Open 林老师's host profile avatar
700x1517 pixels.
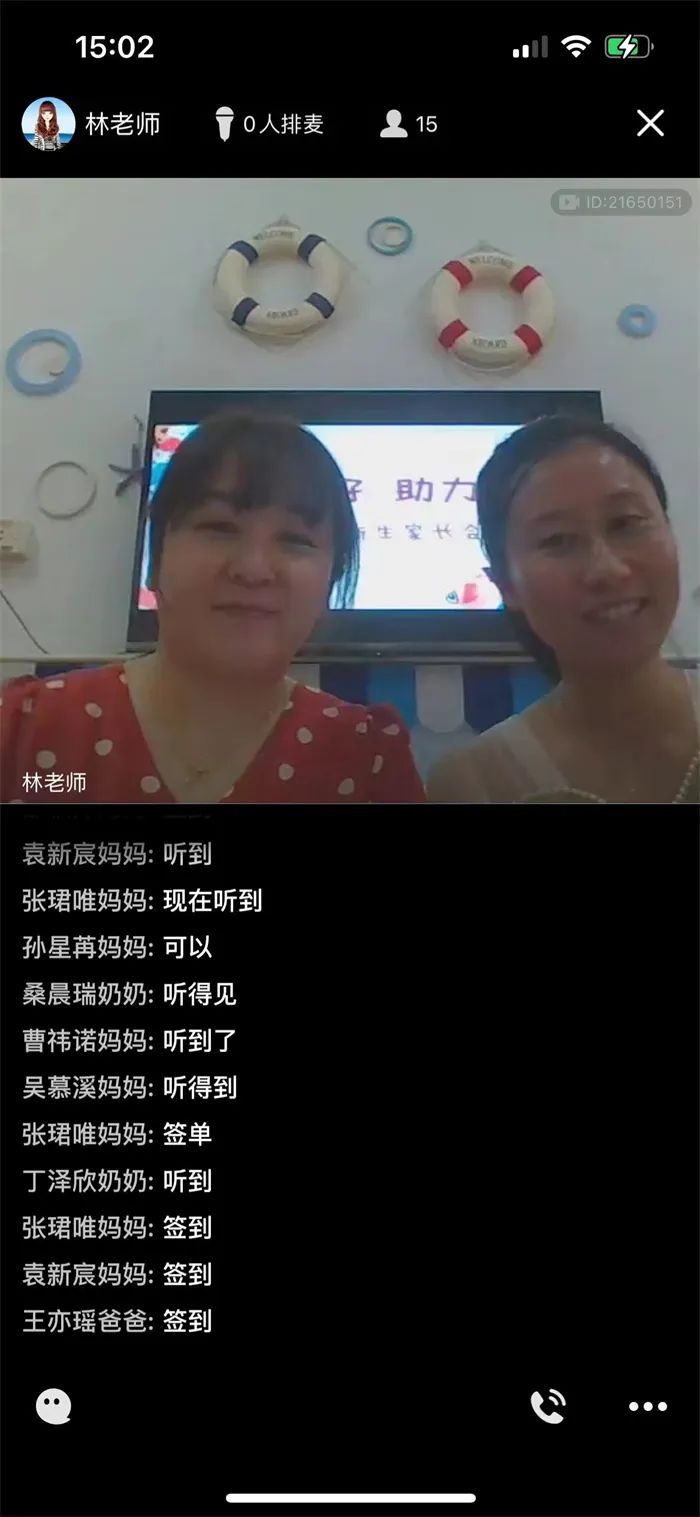(x=48, y=124)
